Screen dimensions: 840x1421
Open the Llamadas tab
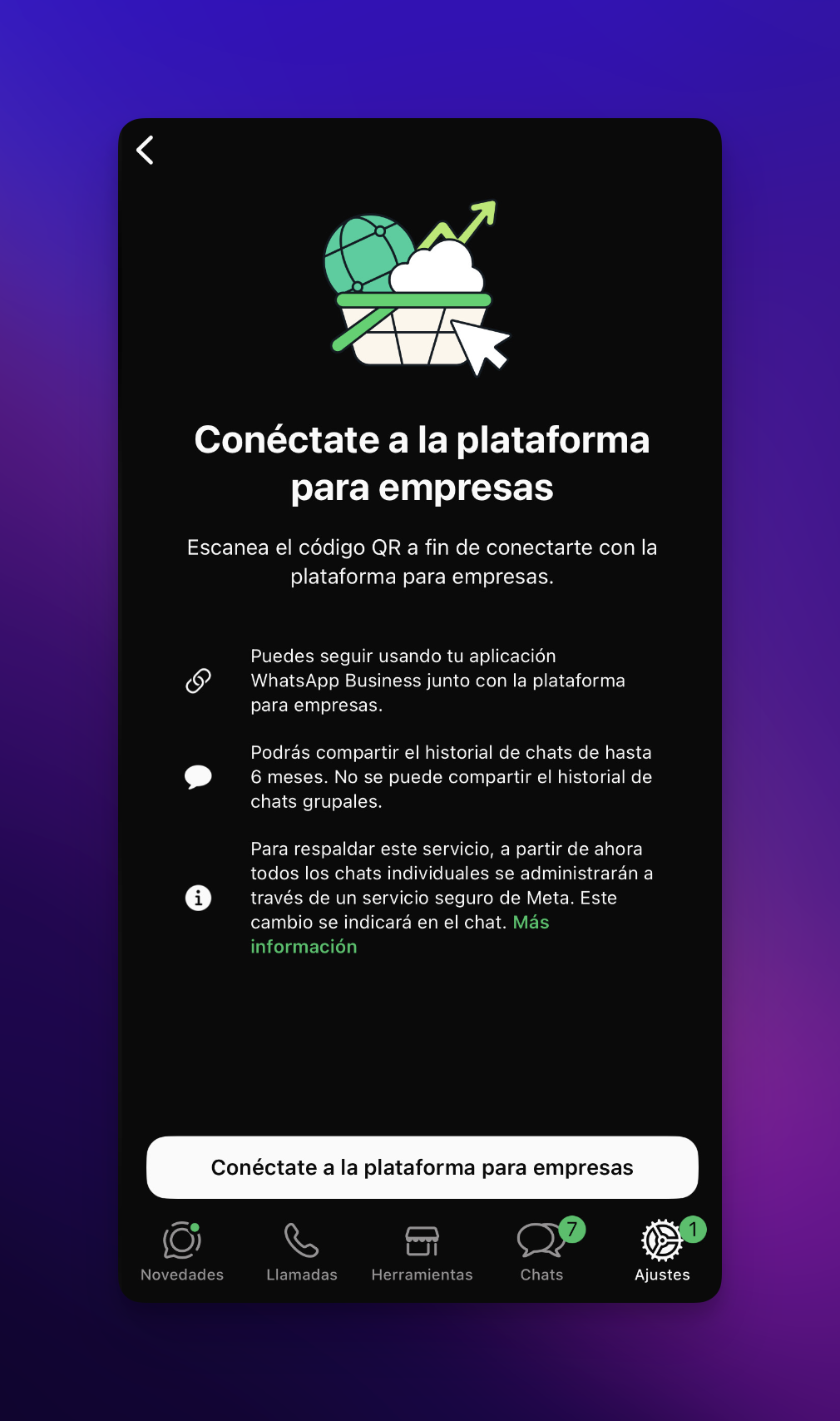(302, 1251)
